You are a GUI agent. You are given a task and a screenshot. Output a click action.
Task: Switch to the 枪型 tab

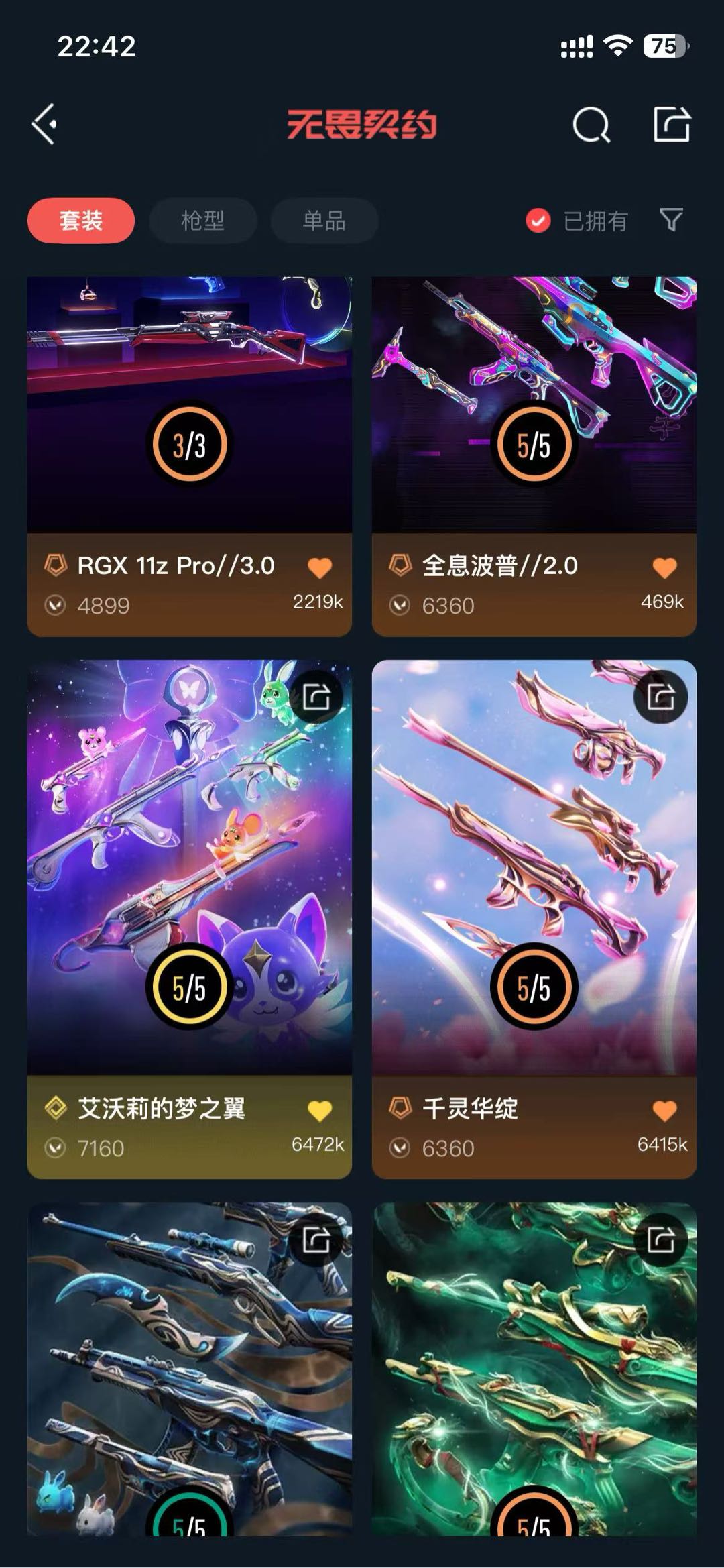coord(202,221)
